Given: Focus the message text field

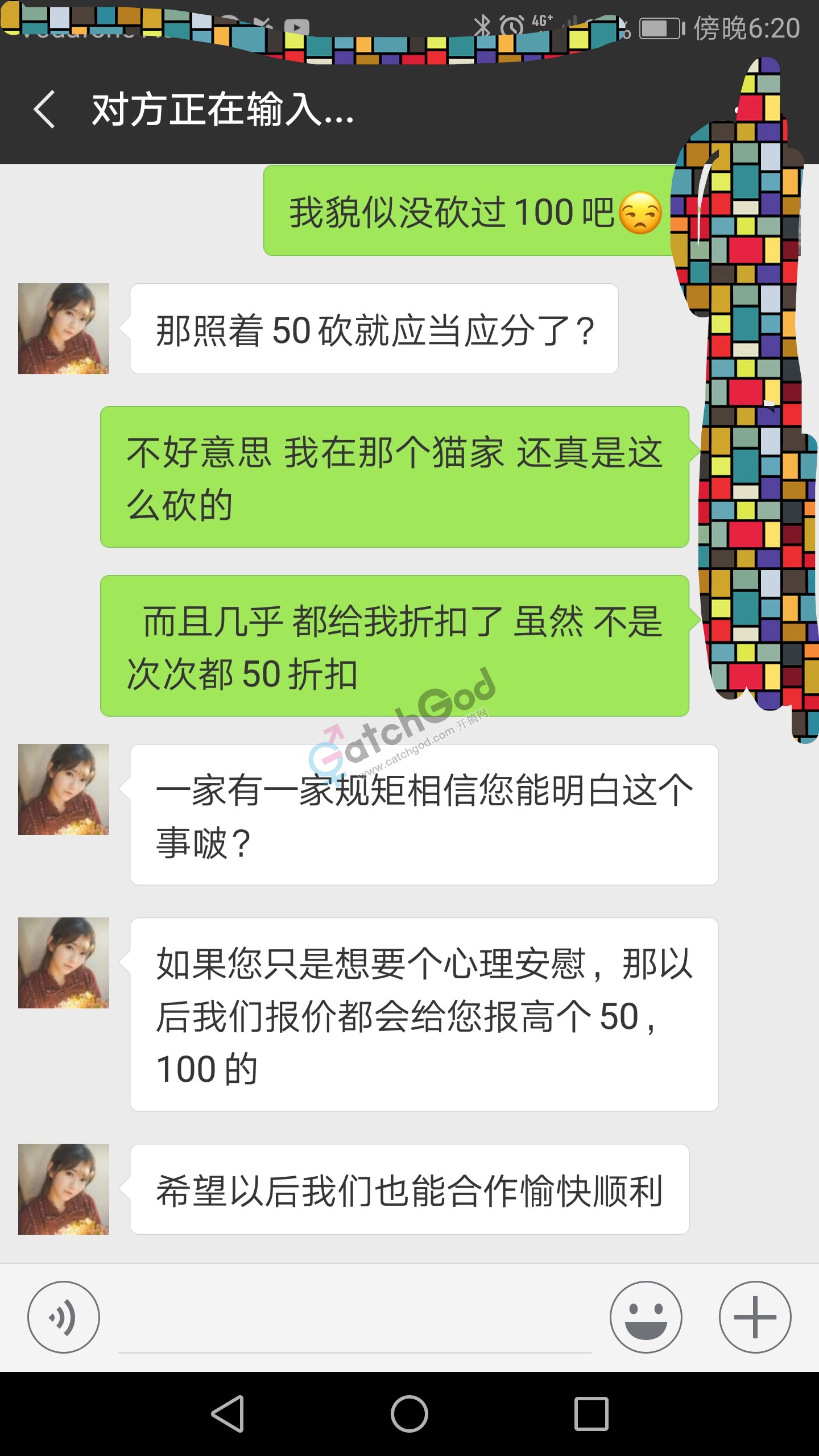Looking at the screenshot, I should (355, 1325).
